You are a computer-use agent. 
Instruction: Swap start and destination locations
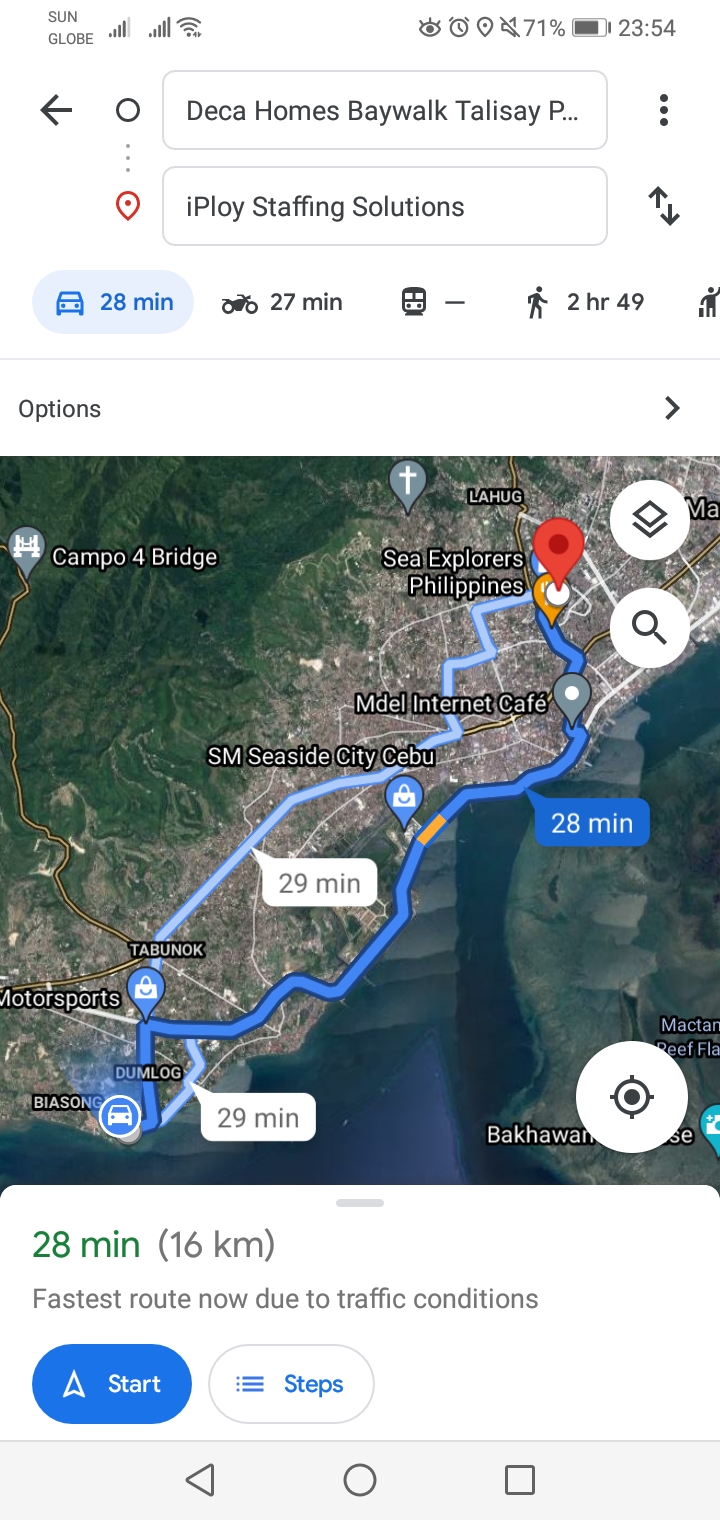(663, 207)
